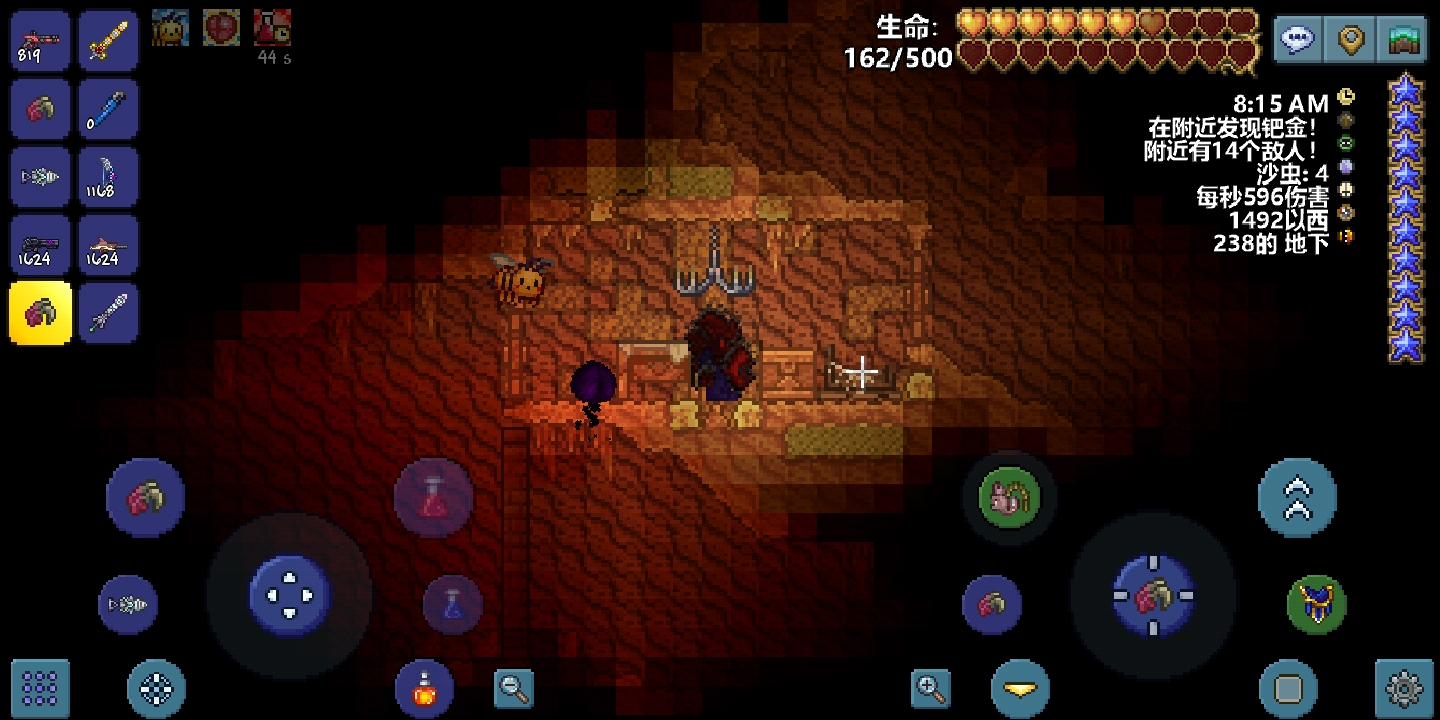Select hotbar slot with 819 ammo gun
Viewport: 1440px width, 720px height.
(x=40, y=42)
